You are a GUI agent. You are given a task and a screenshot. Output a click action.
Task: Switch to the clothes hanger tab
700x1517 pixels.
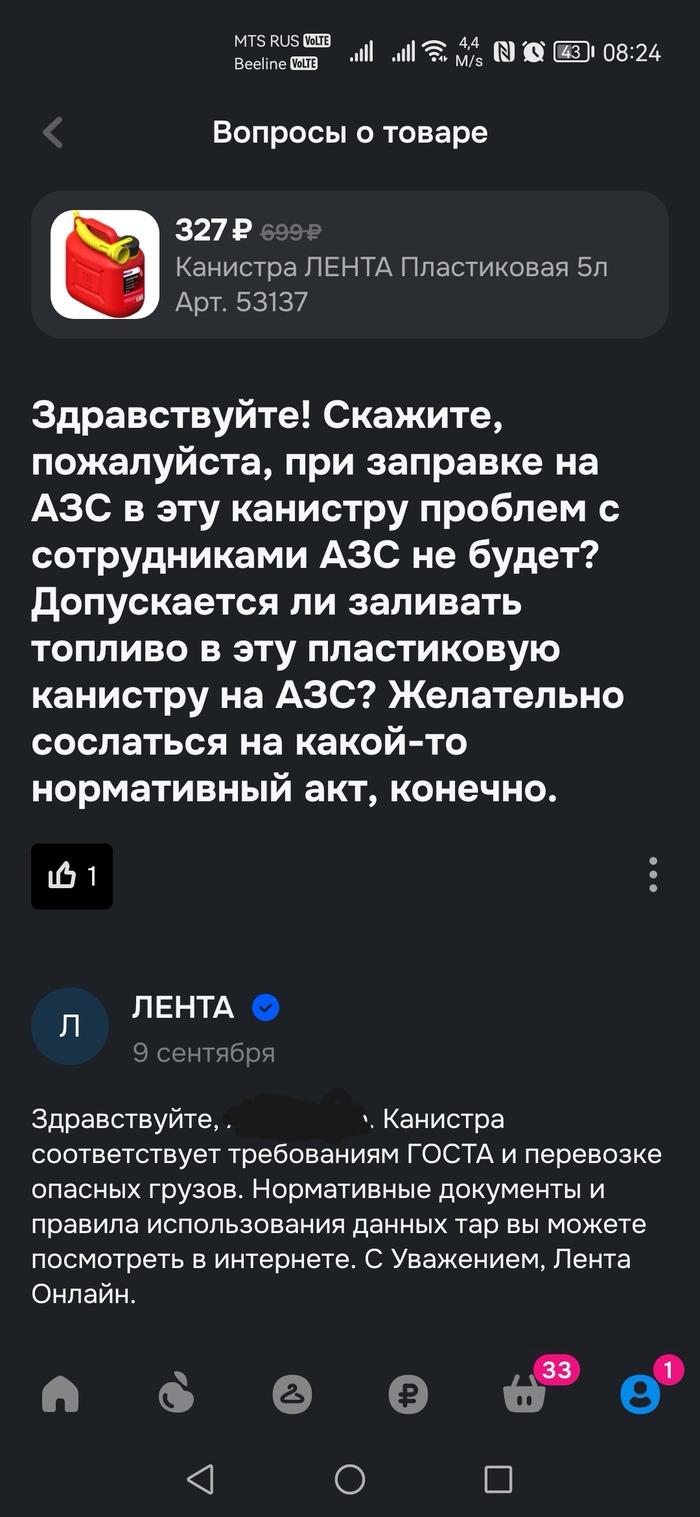[292, 1393]
